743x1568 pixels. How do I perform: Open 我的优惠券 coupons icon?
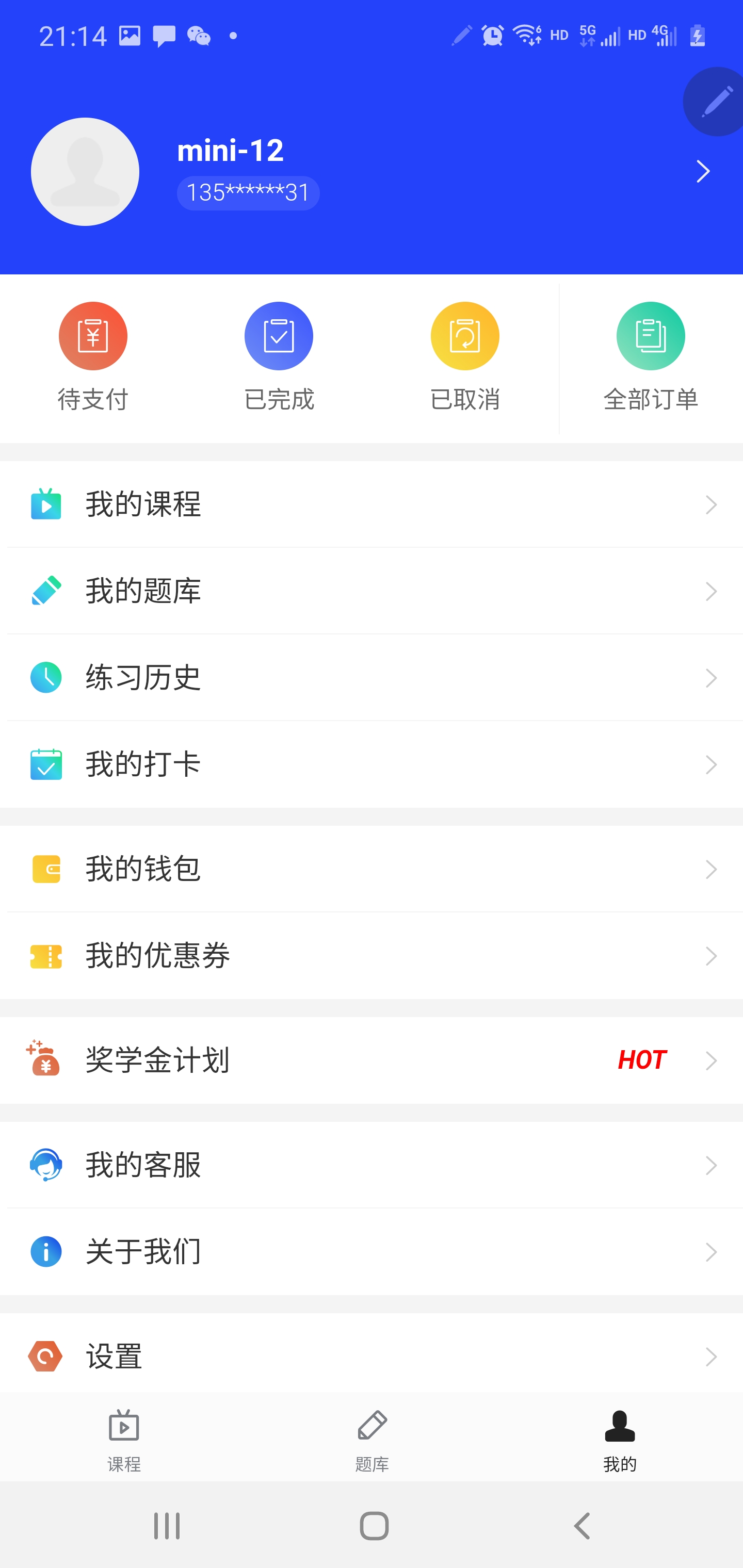click(x=46, y=956)
